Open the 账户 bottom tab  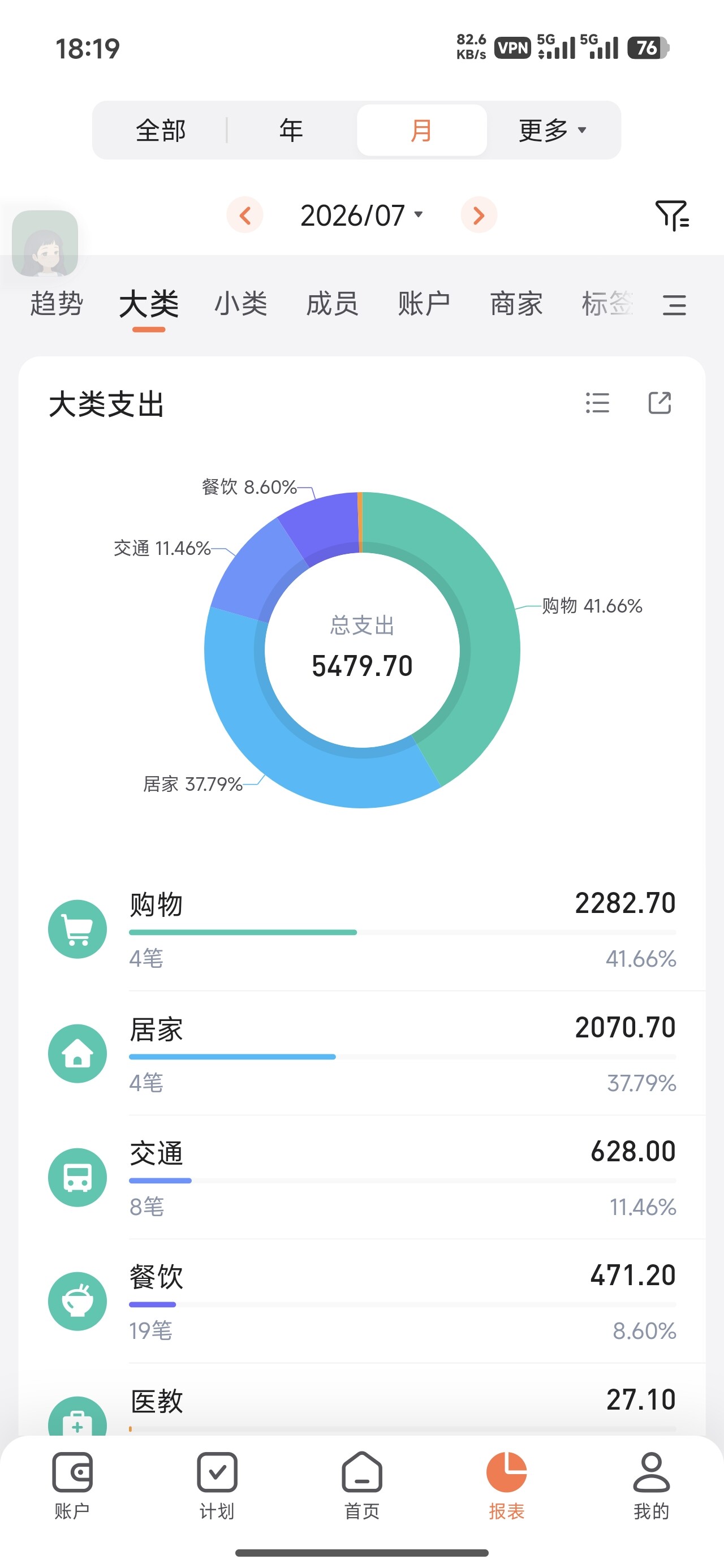72,1485
